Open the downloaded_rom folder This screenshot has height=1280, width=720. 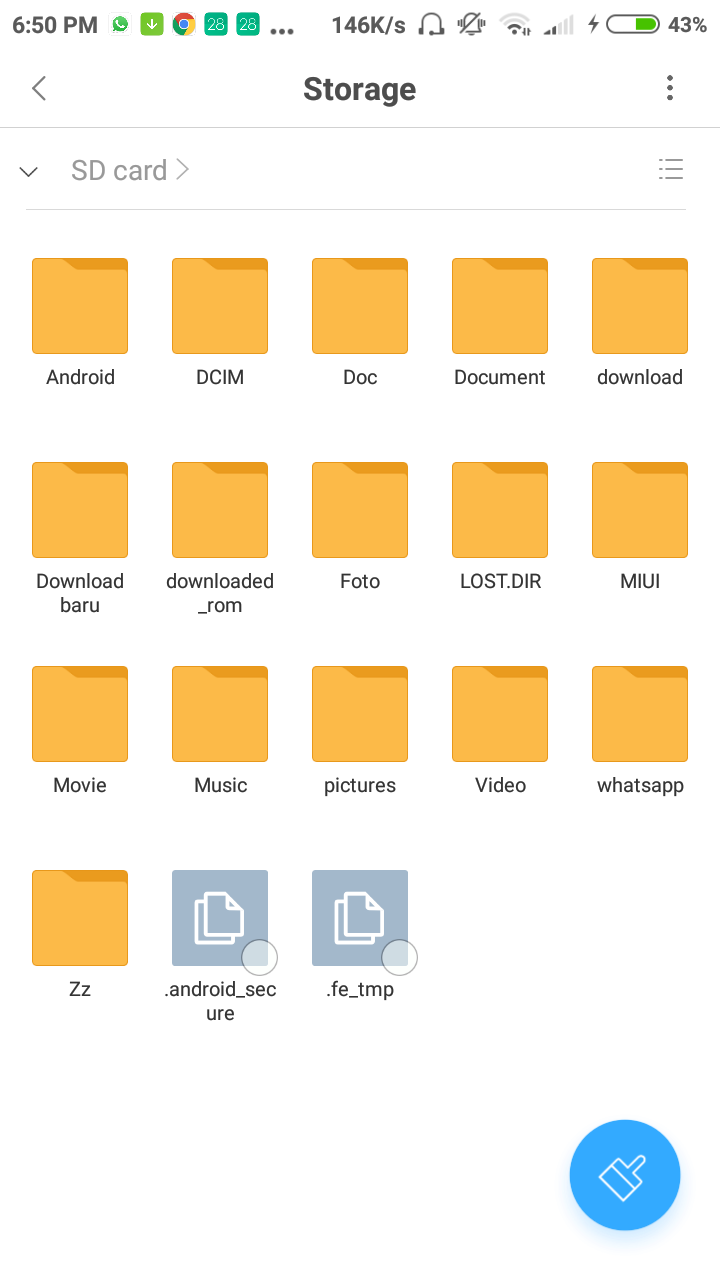(x=220, y=510)
